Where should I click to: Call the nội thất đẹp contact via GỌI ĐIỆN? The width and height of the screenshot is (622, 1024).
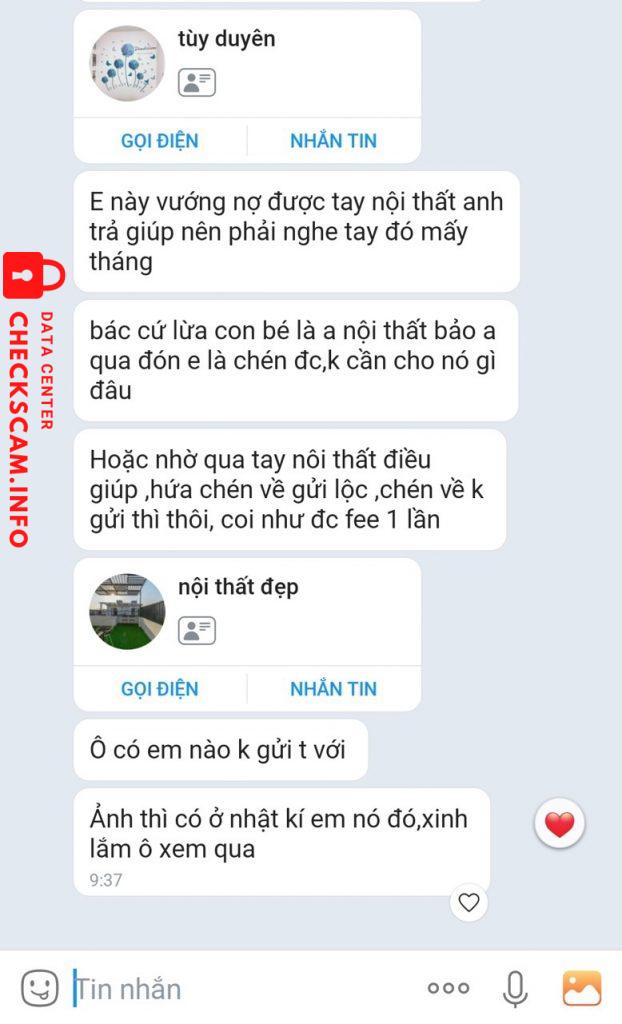[x=159, y=688]
